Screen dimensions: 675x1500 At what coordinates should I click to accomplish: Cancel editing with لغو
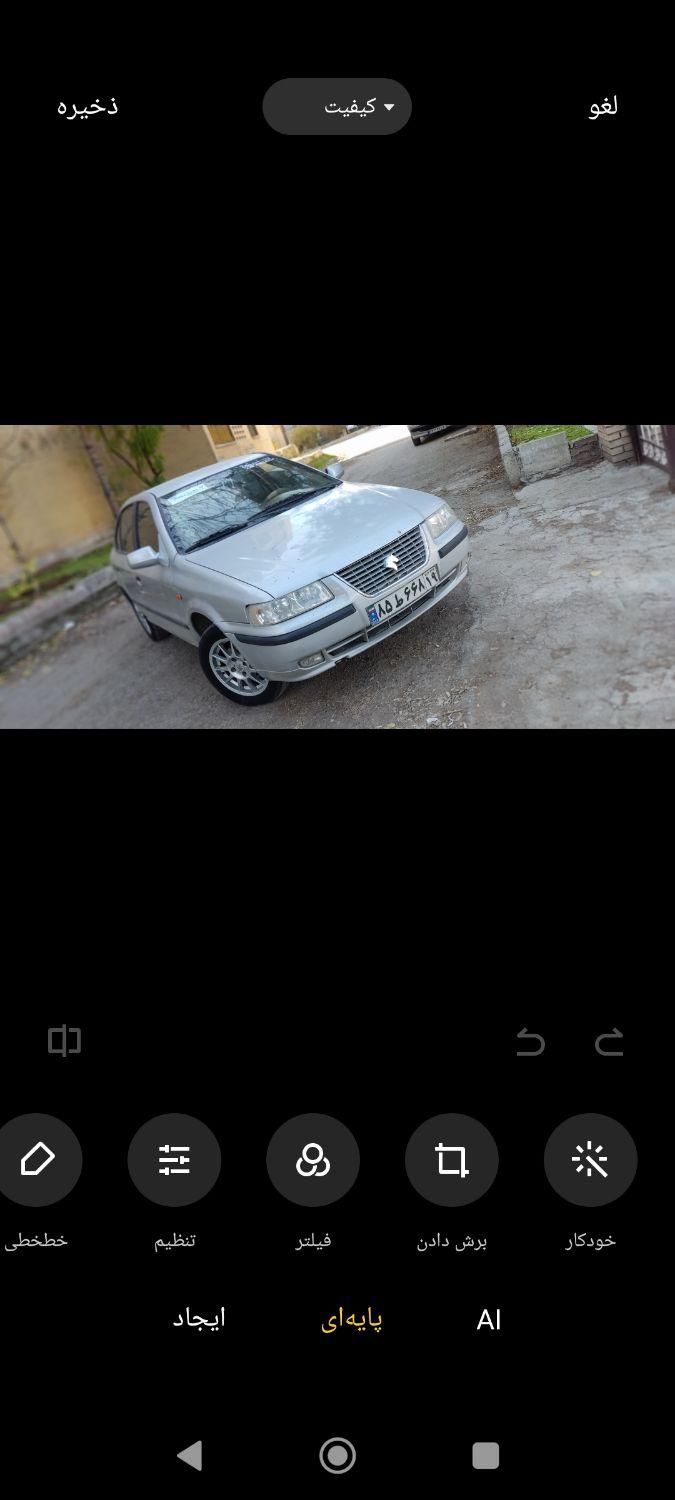(603, 106)
